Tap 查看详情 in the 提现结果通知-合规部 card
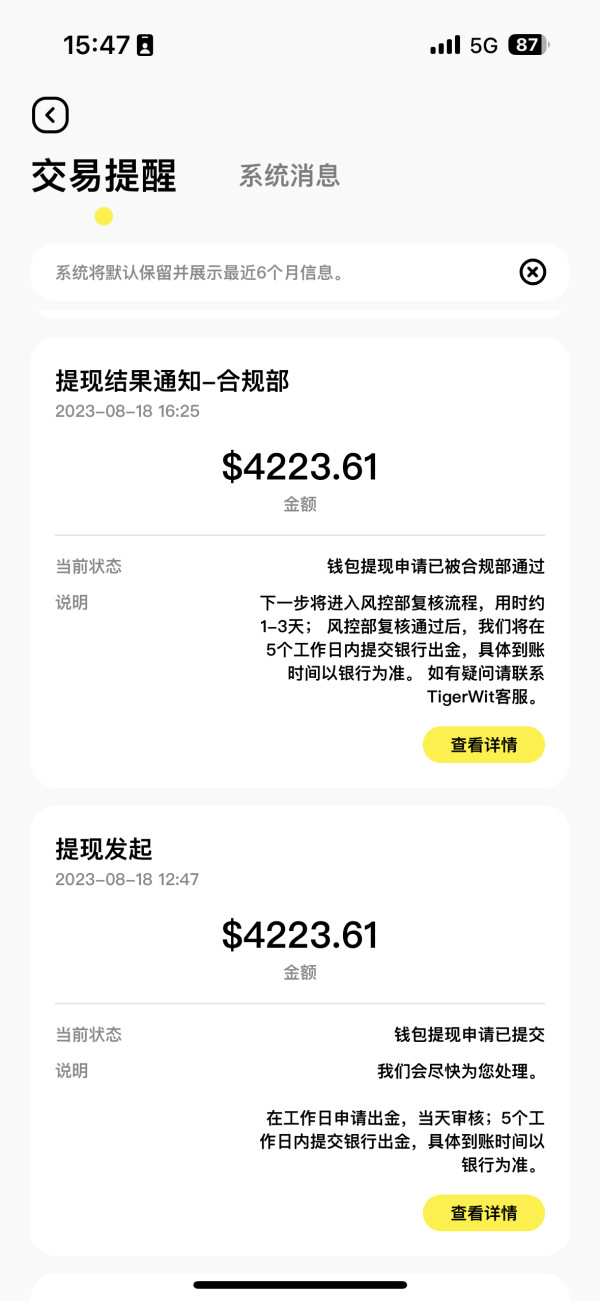The width and height of the screenshot is (600, 1301). point(484,745)
